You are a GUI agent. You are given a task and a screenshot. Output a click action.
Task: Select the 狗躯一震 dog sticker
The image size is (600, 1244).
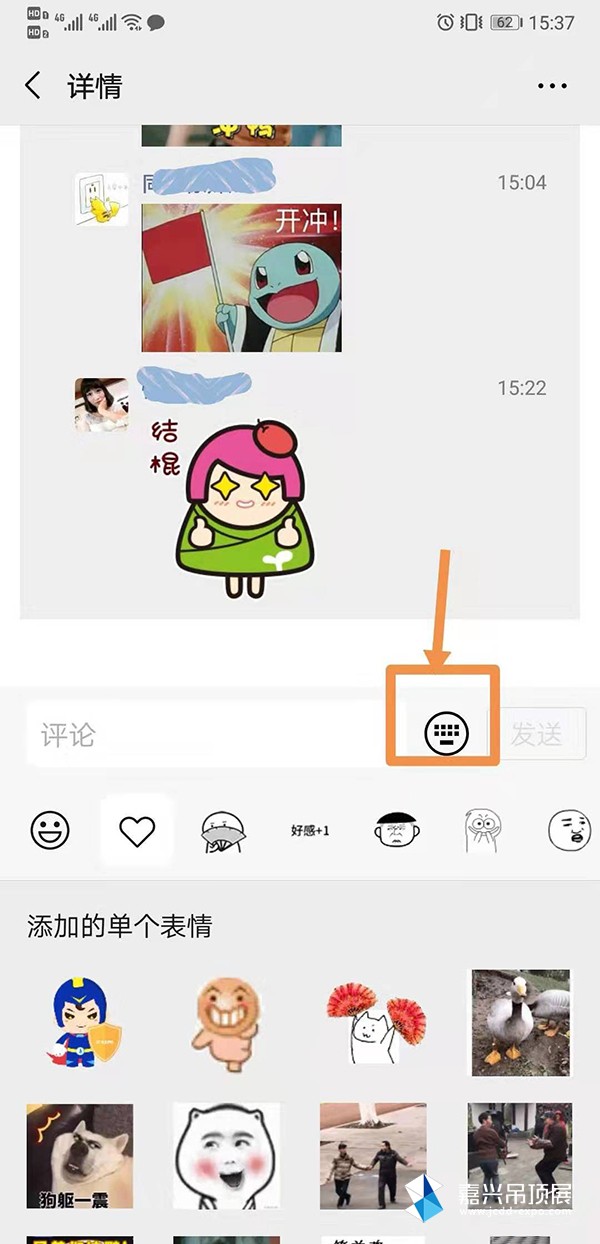click(x=80, y=1155)
